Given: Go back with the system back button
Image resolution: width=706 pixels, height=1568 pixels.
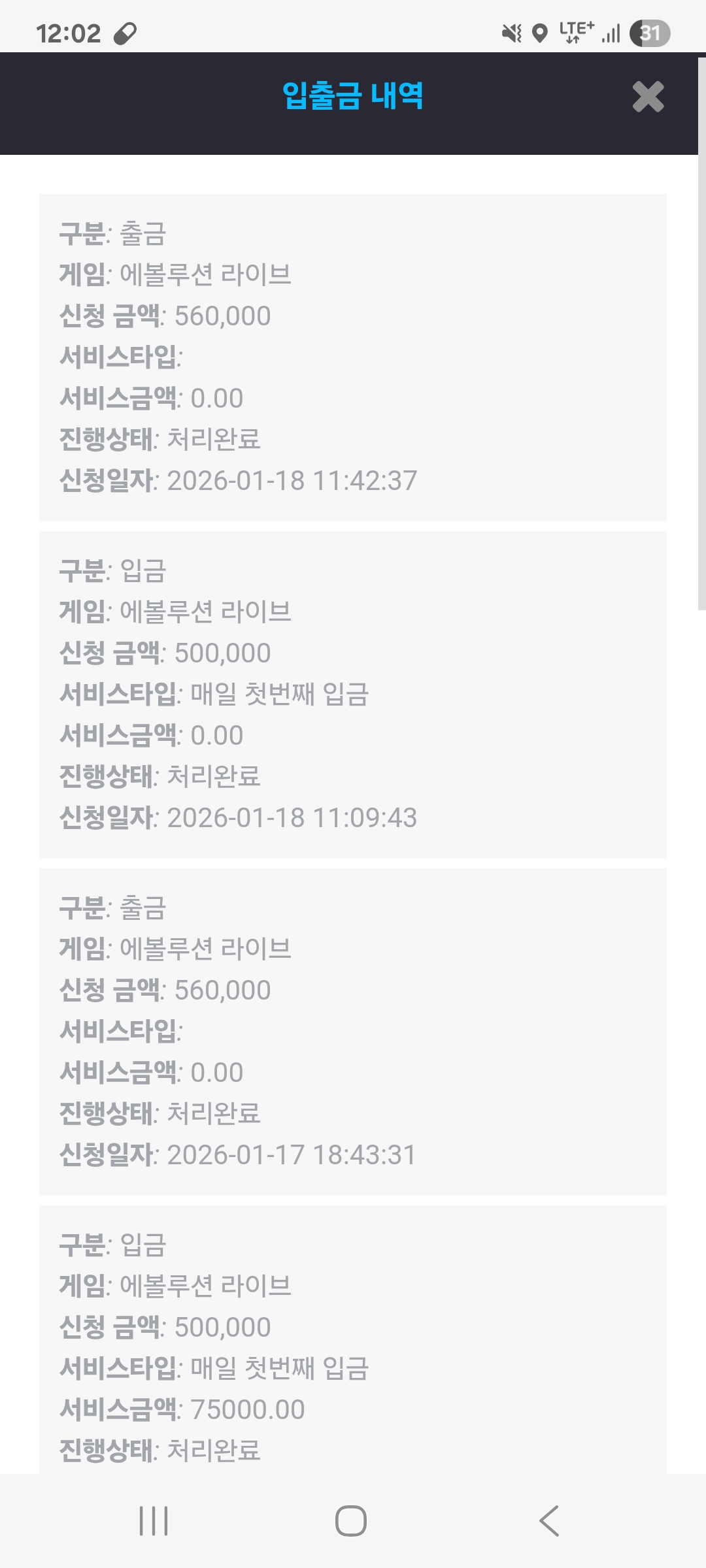Looking at the screenshot, I should point(549,1521).
